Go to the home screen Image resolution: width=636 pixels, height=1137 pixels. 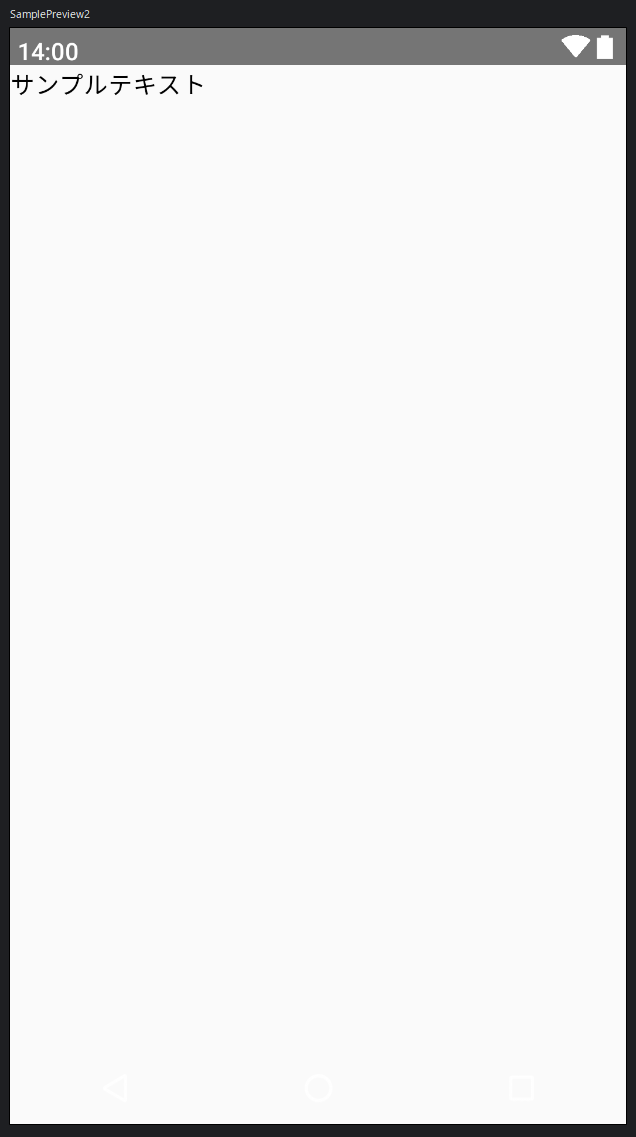tap(318, 1088)
